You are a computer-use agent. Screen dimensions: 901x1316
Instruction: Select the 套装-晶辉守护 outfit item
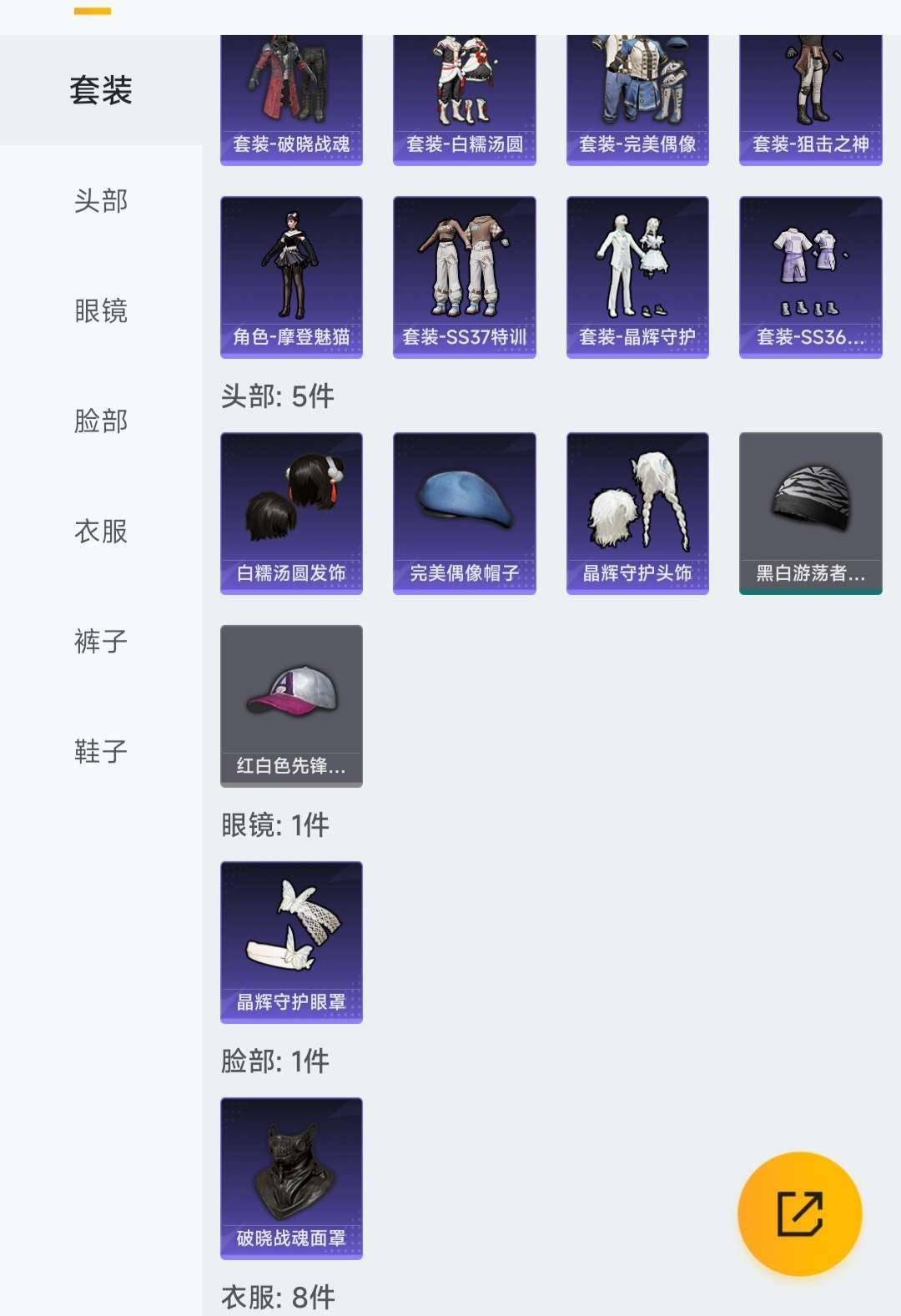[x=637, y=275]
